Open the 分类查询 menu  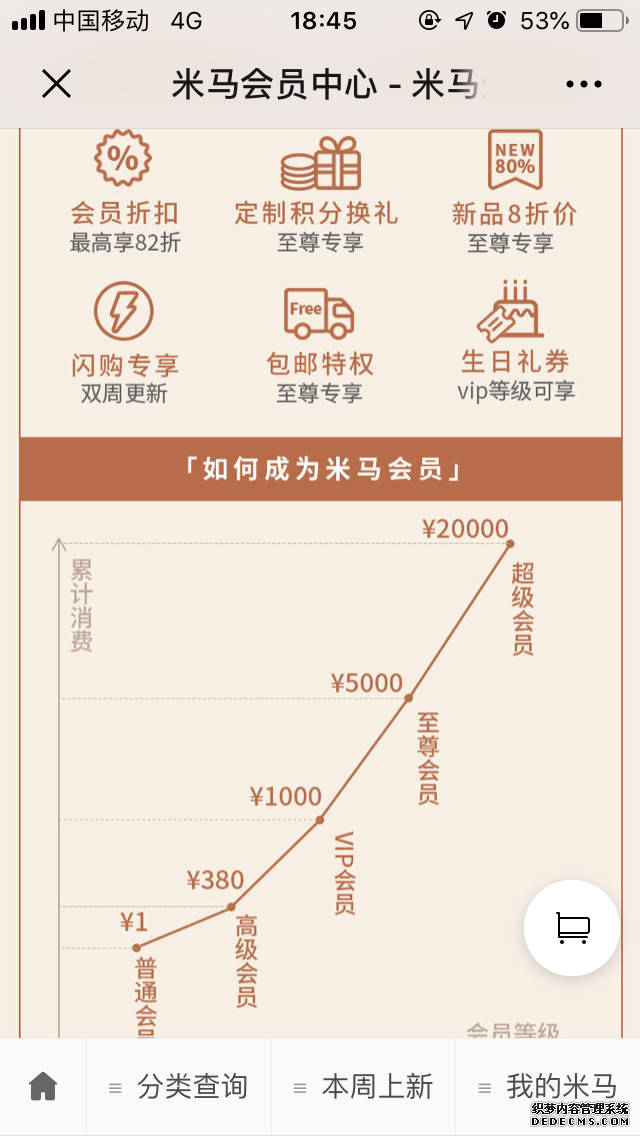pos(180,1086)
